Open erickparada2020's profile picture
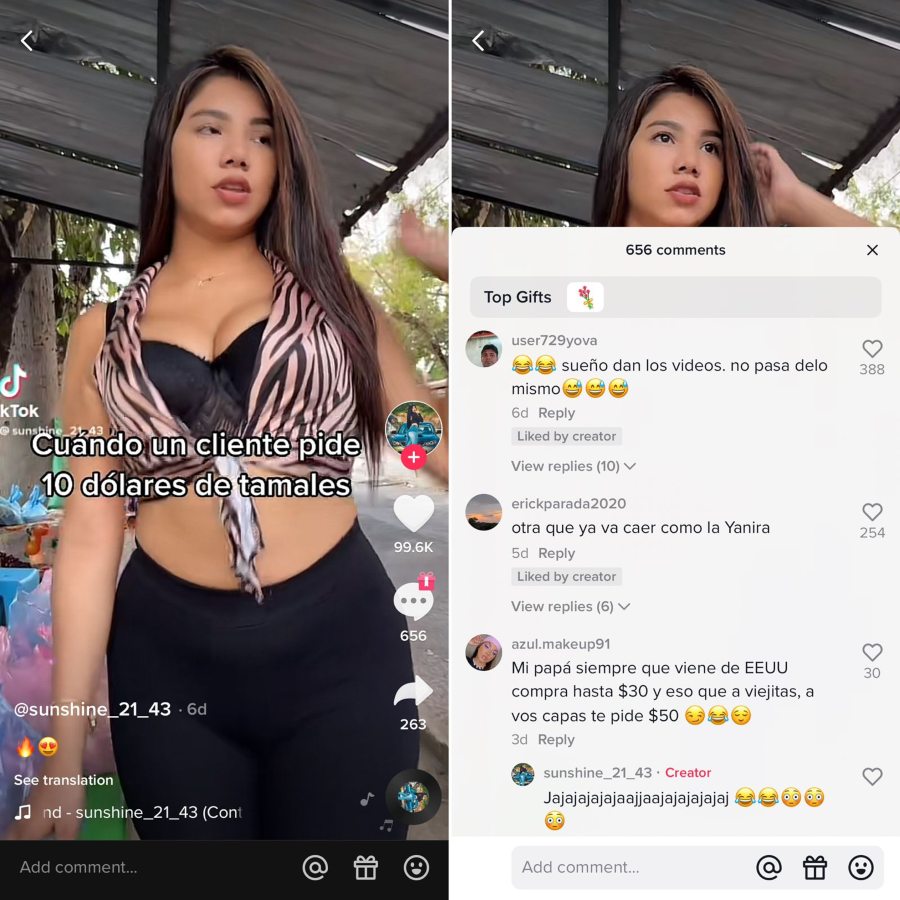900x900 pixels. tap(484, 512)
